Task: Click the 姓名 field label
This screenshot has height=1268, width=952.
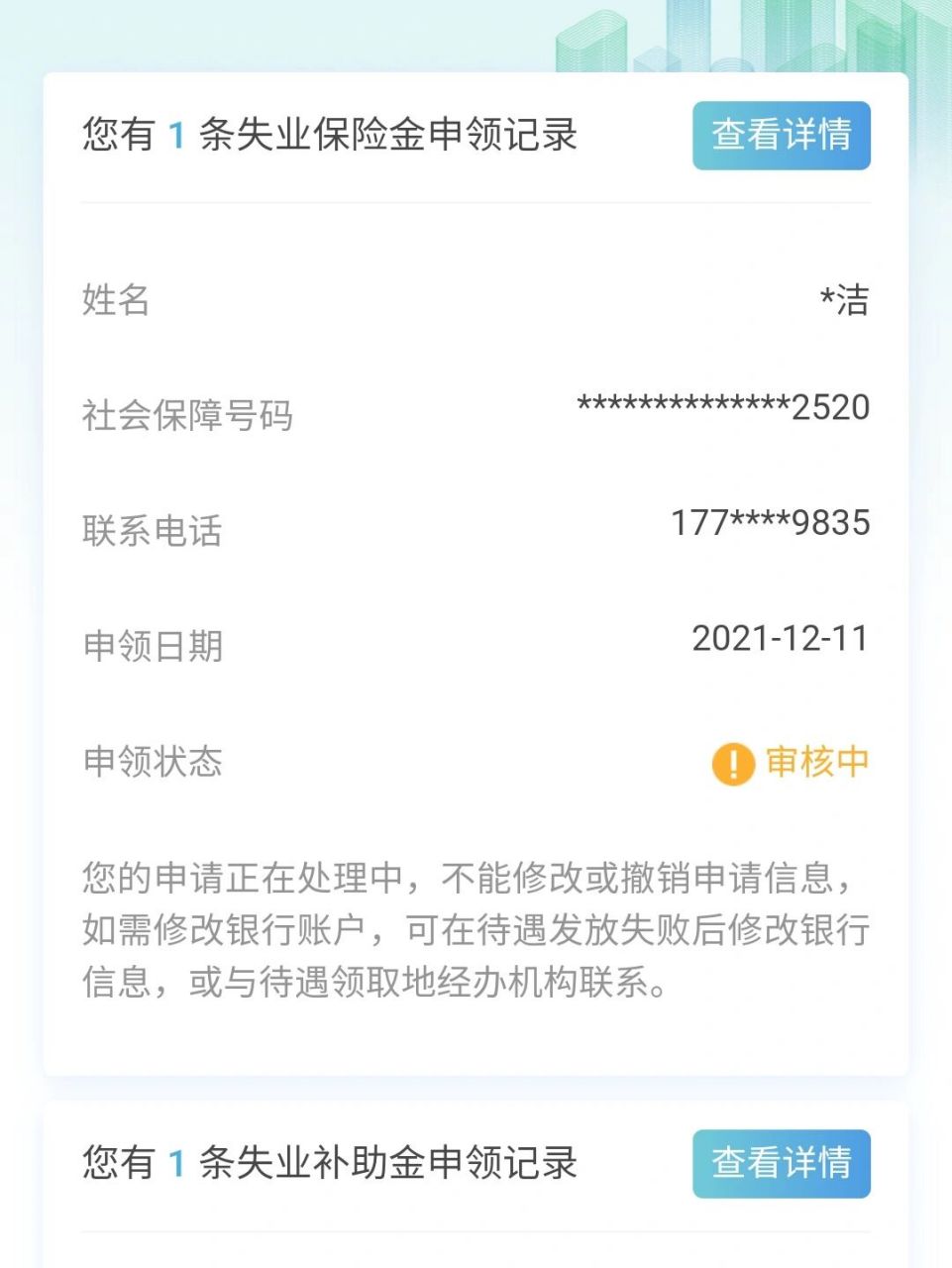Action: 116,302
